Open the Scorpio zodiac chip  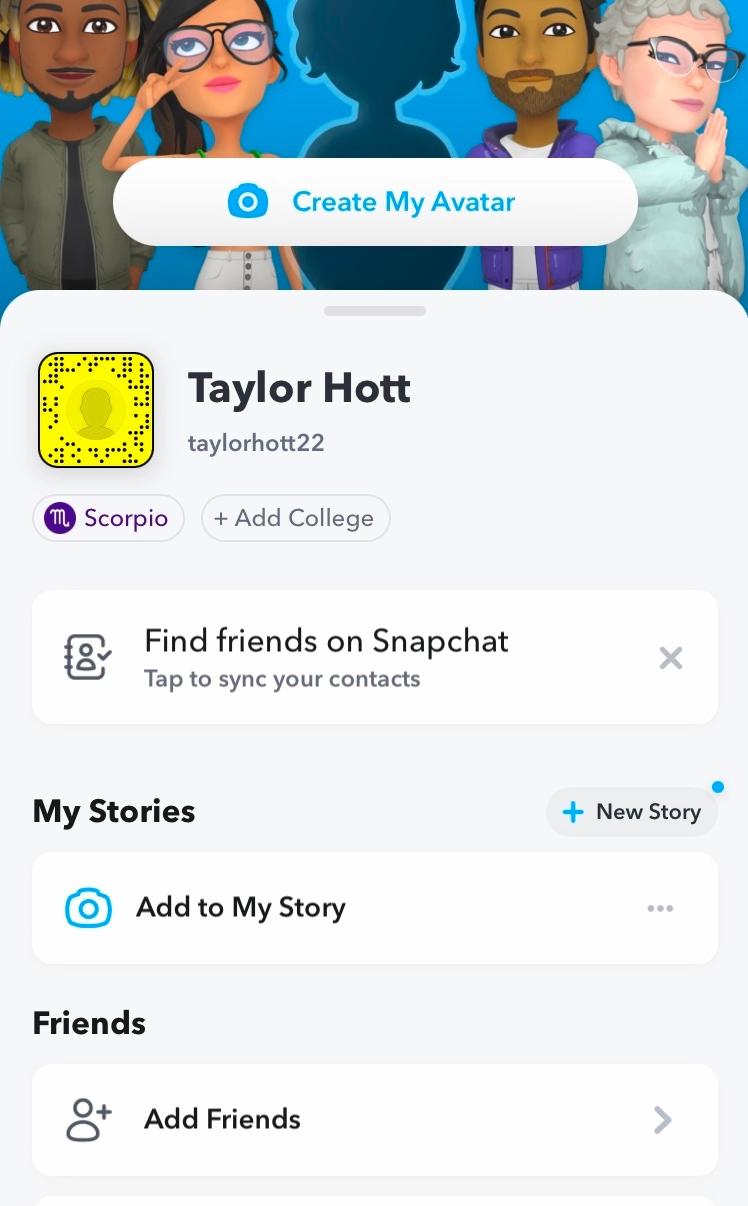click(108, 518)
